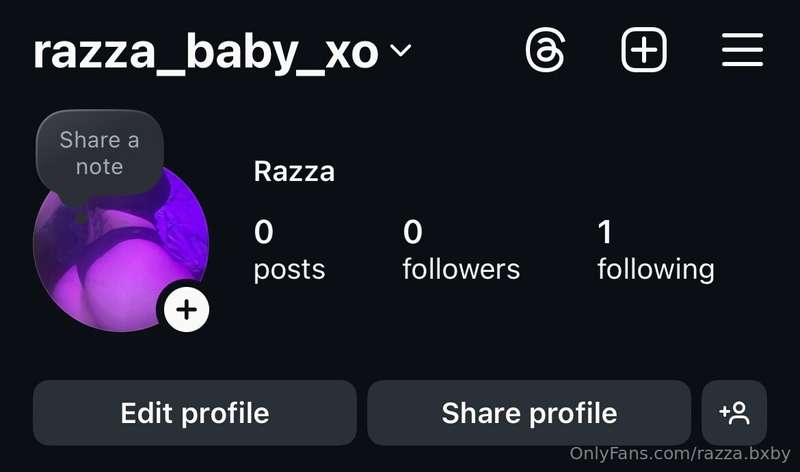Open discover people button
The image size is (800, 472).
[734, 412]
